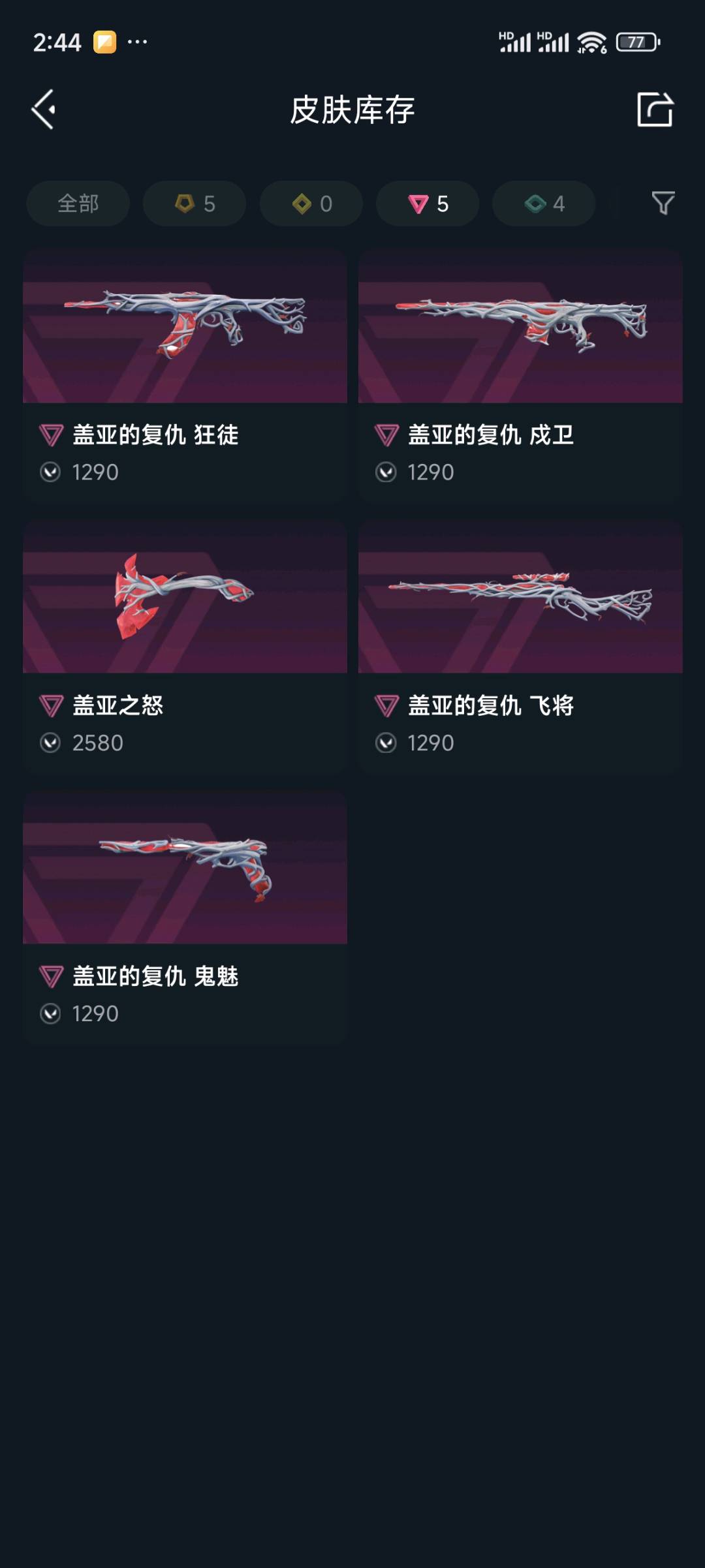Open the 盖亚的复仇 鬼魅 skin card
This screenshot has width=705, height=1568.
click(185, 917)
